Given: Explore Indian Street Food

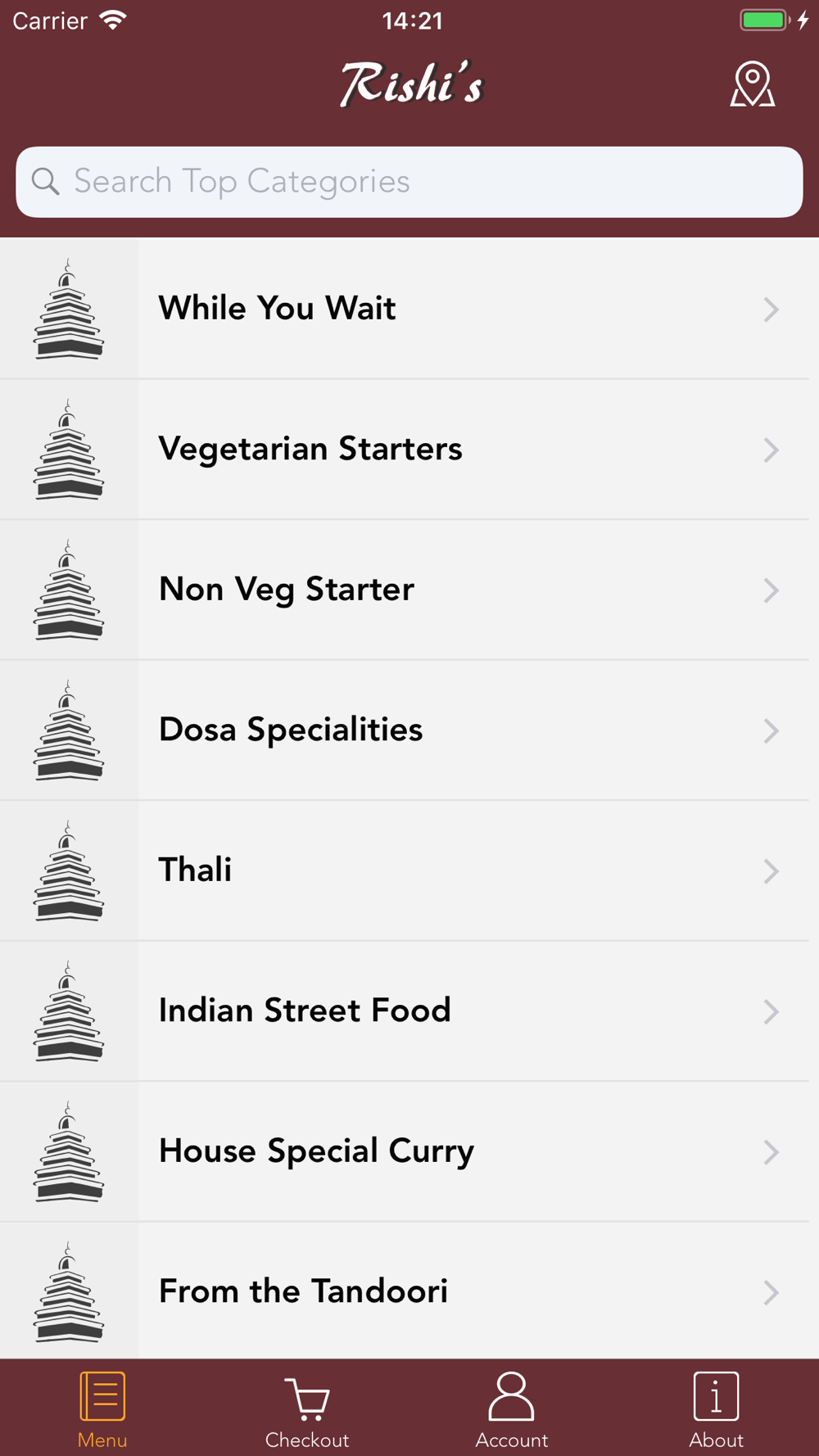Looking at the screenshot, I should tap(409, 1011).
